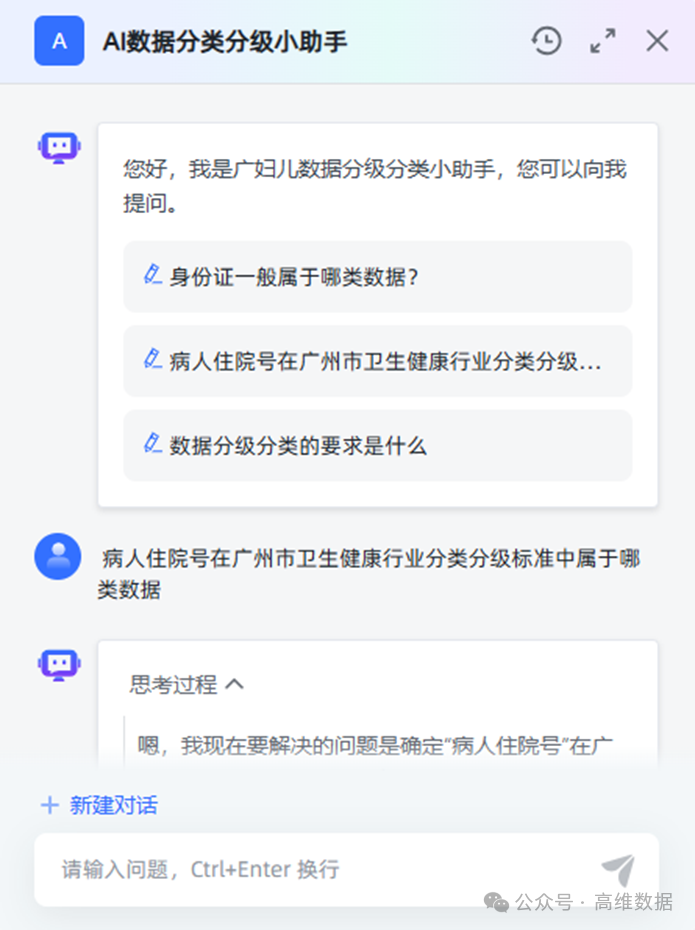695x930 pixels.
Task: Close the AI assistant panel
Action: tap(657, 41)
